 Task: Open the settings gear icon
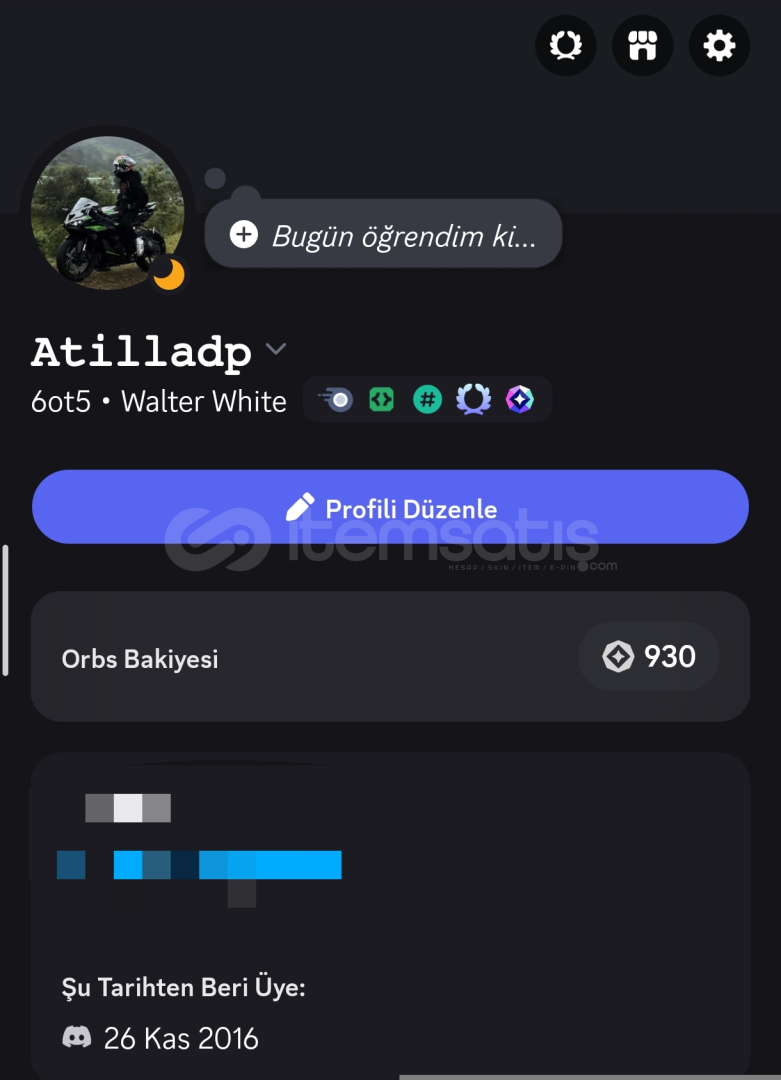(719, 46)
